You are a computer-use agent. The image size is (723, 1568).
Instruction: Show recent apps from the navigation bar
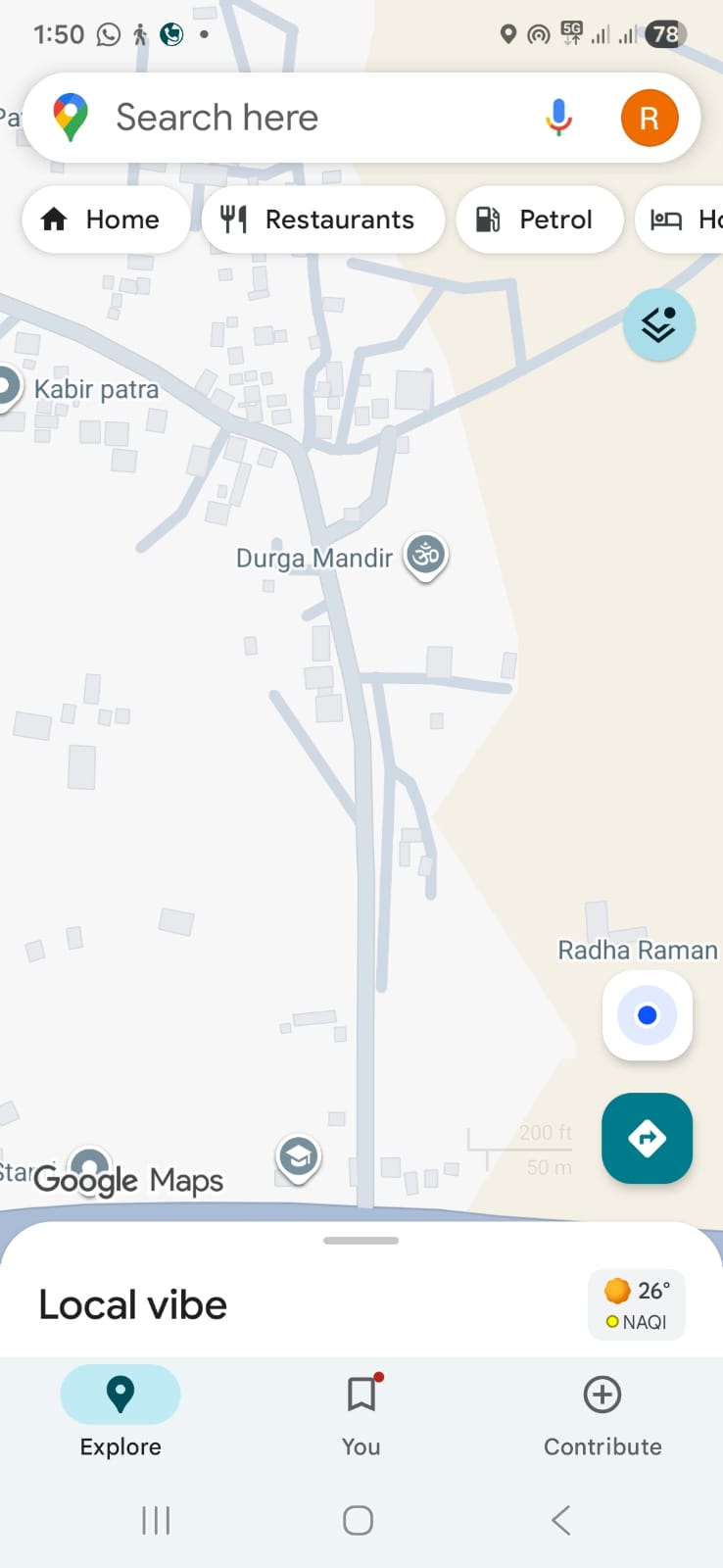point(156,1520)
